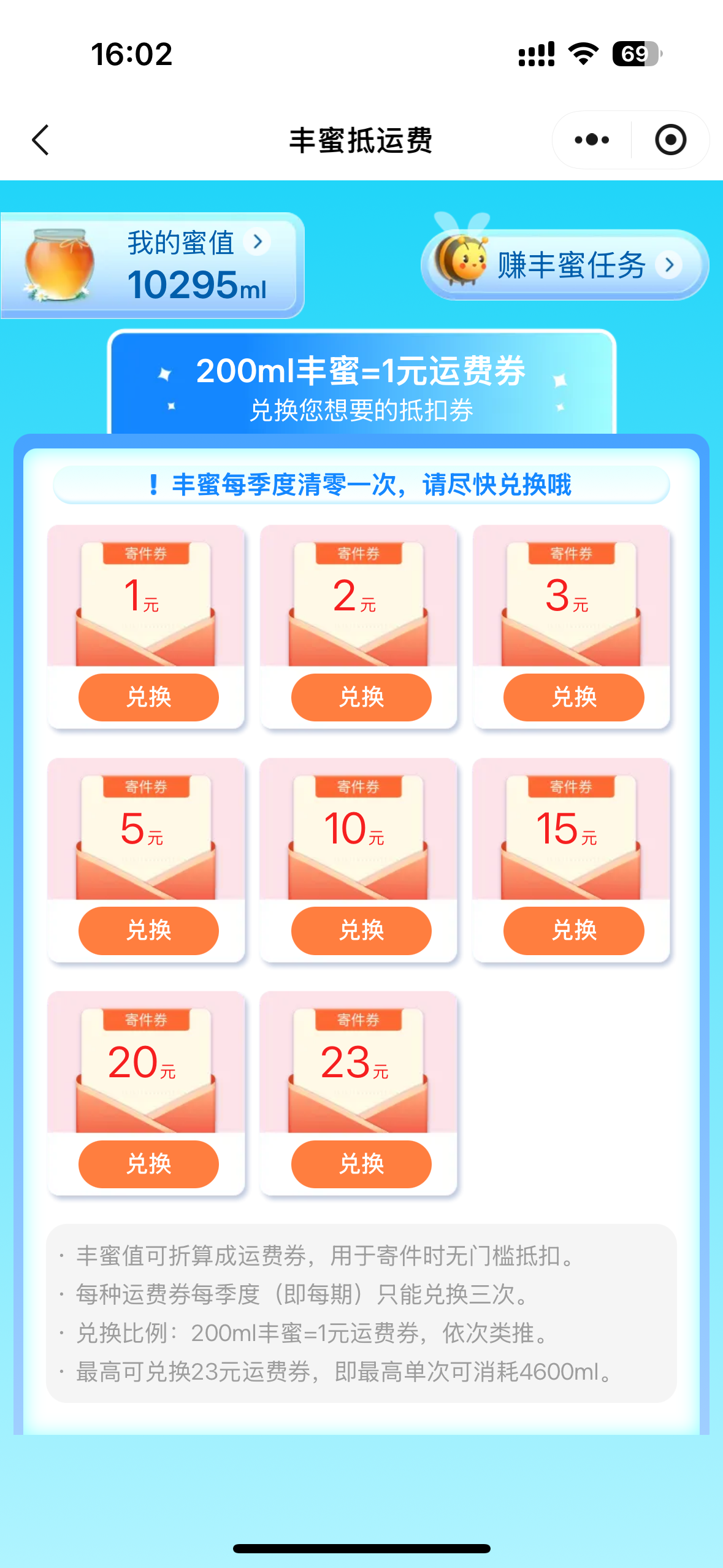The width and height of the screenshot is (723, 1568).
Task: Open 赚丰蜜任务
Action: 564,265
